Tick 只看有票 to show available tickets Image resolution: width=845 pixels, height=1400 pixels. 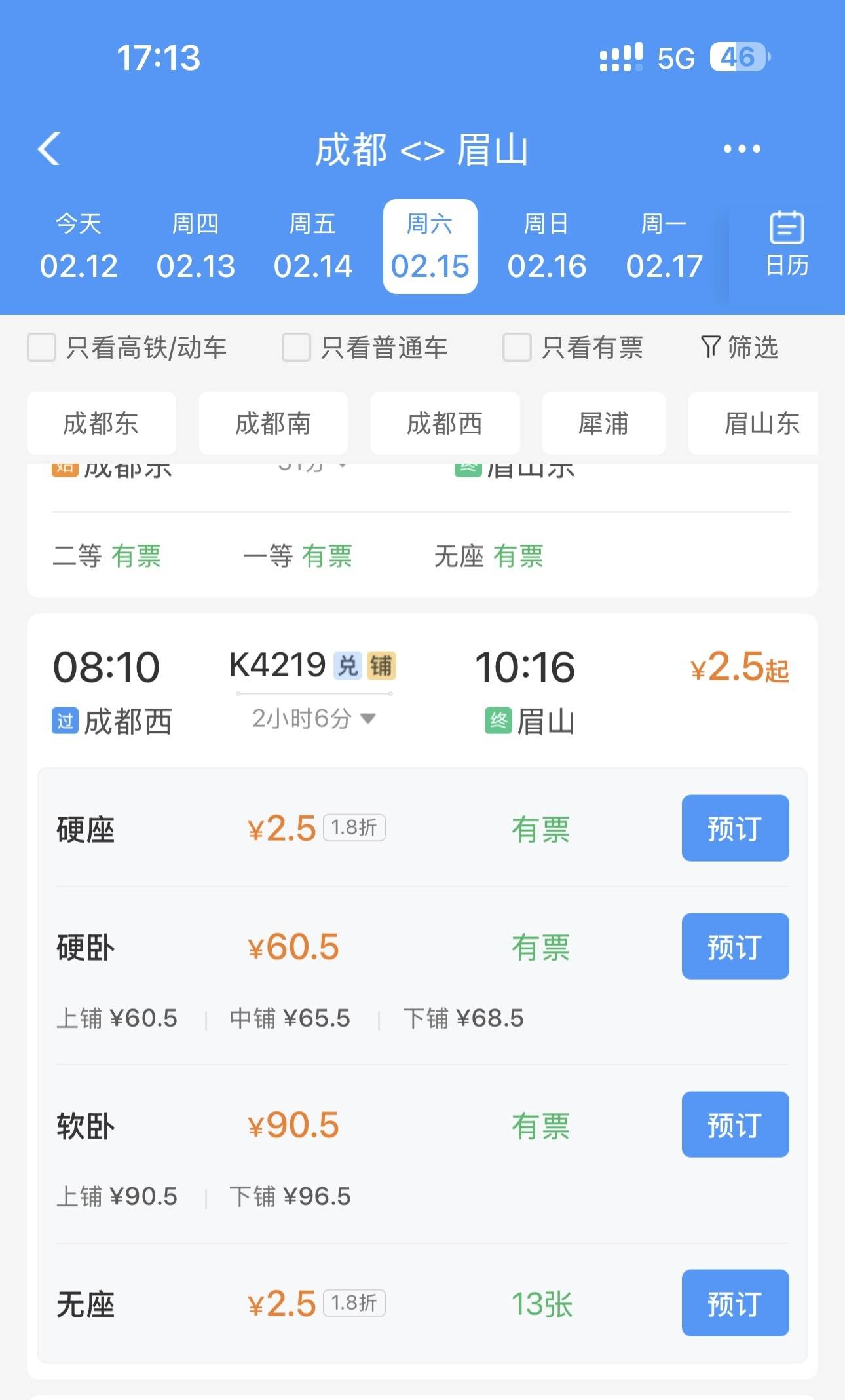pos(517,347)
